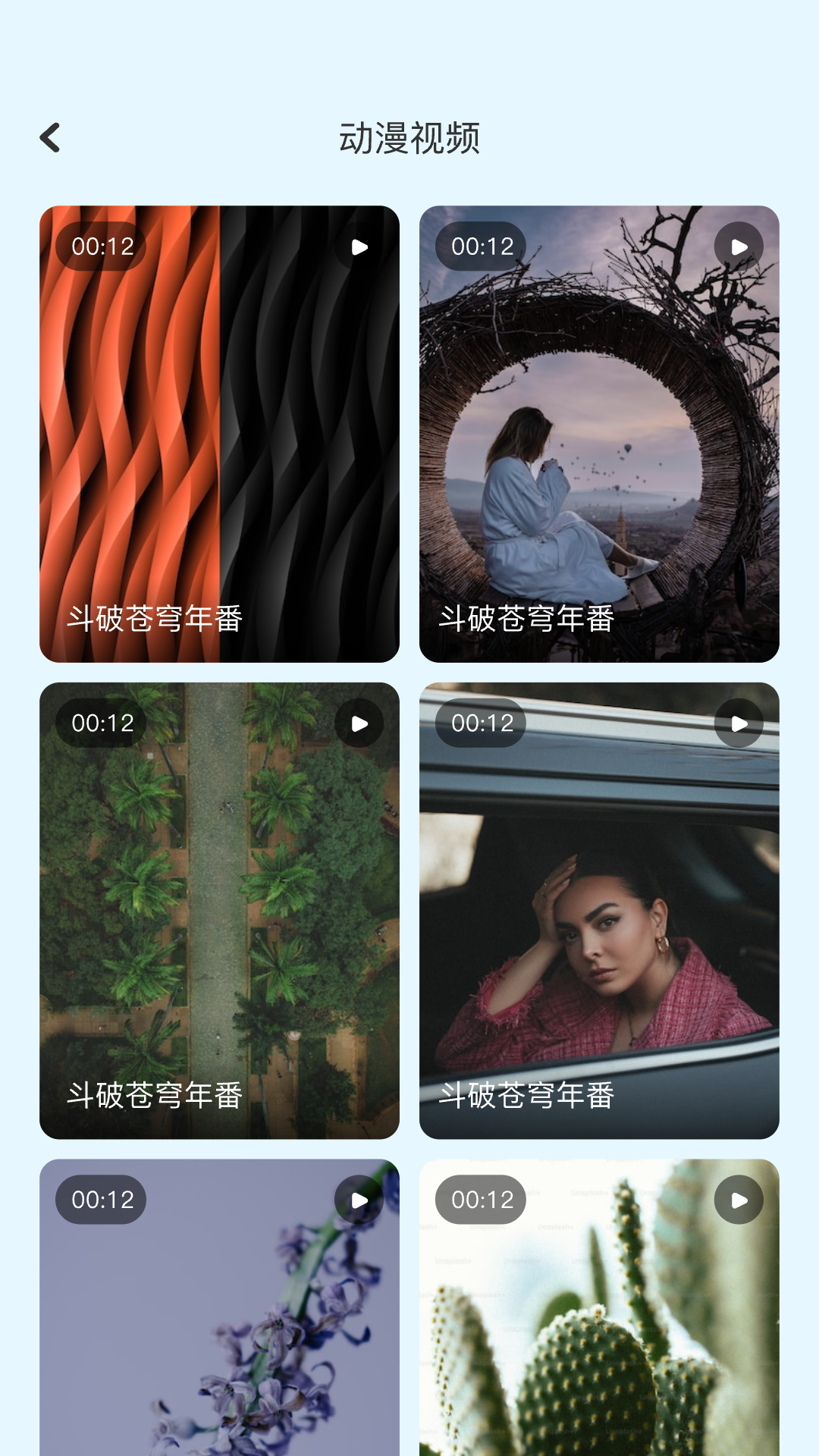Tap the 动漫视频 page title
819x1456 pixels.
pos(409,137)
